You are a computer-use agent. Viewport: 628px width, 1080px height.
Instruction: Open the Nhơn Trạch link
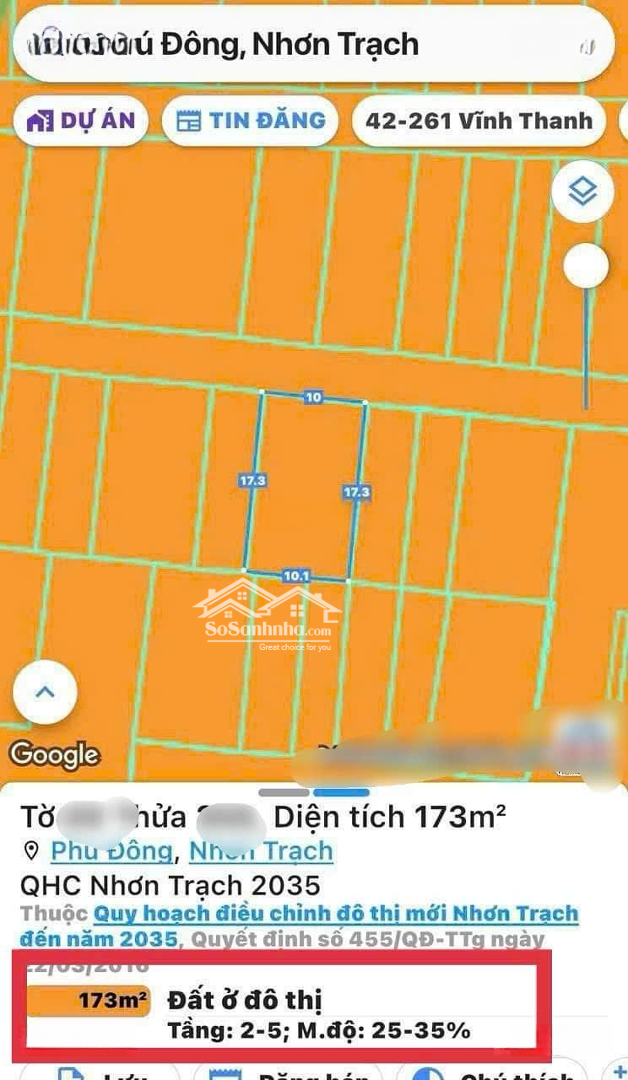(x=261, y=851)
